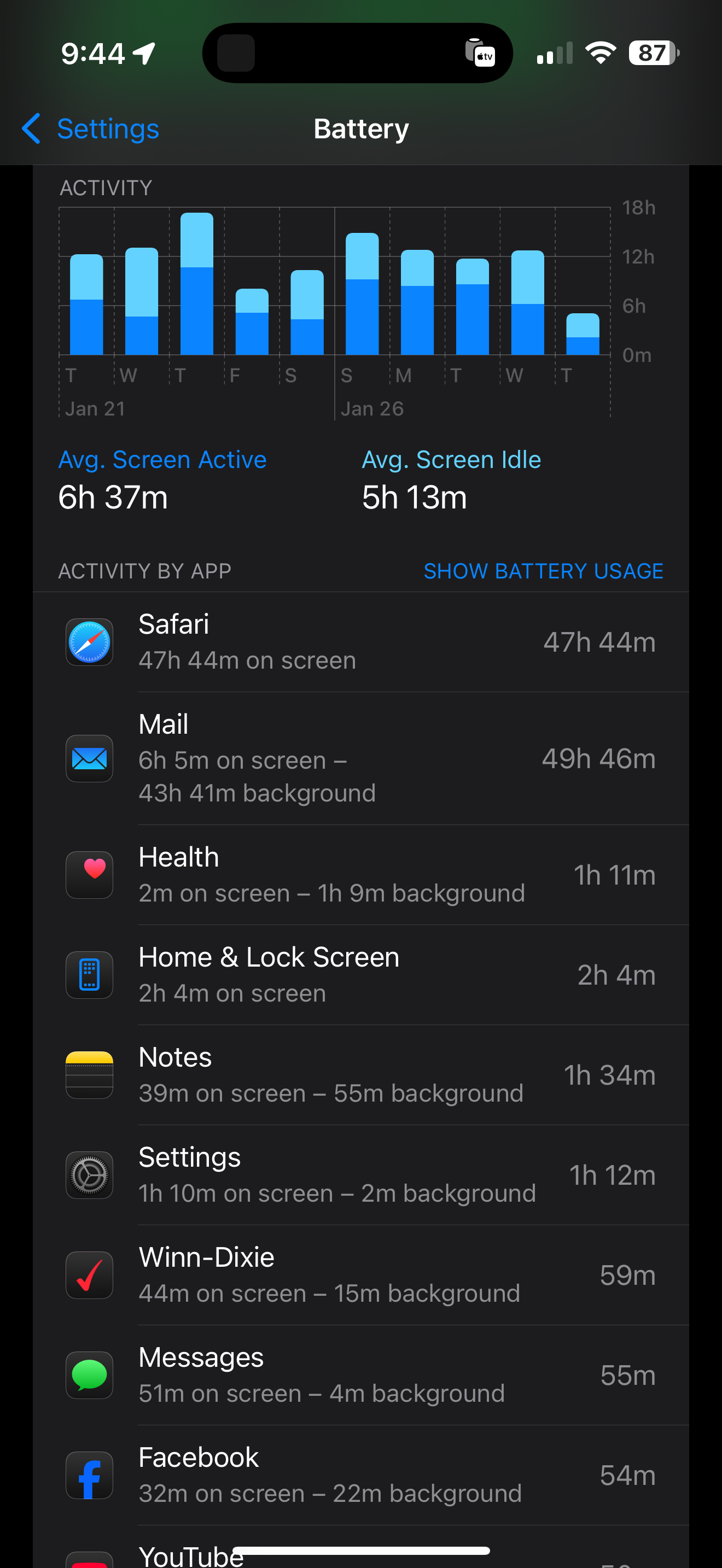The height and width of the screenshot is (1568, 722).
Task: Open Apple TV remote indicator in Dynamic Island
Action: [x=480, y=54]
